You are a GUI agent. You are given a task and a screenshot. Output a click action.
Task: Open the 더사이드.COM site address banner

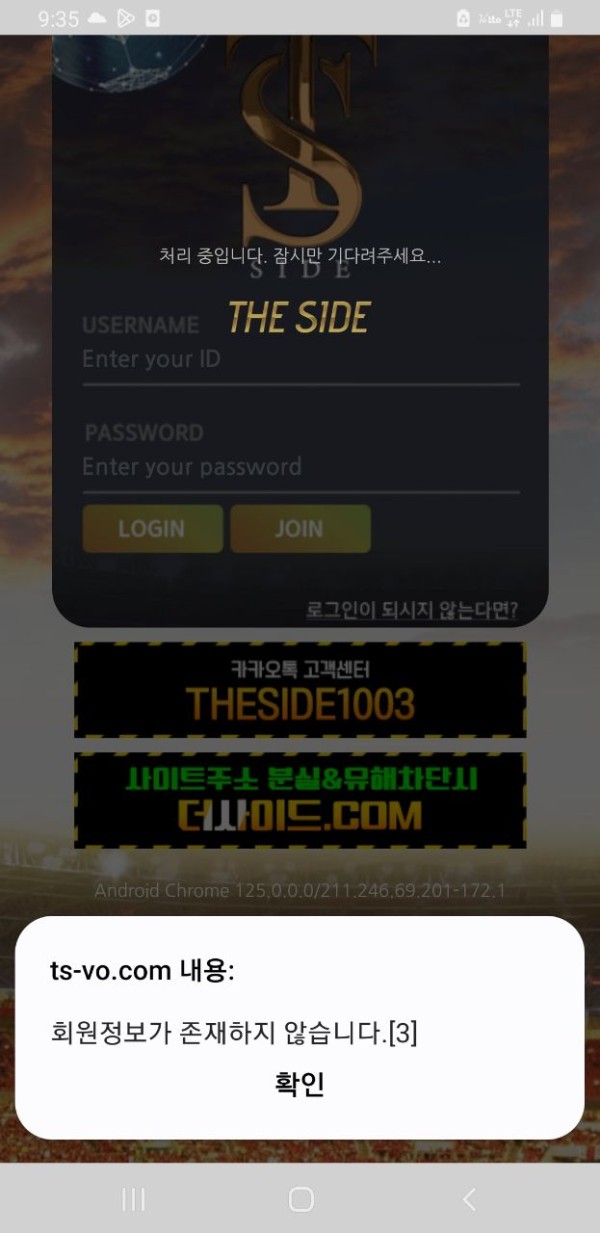(300, 800)
